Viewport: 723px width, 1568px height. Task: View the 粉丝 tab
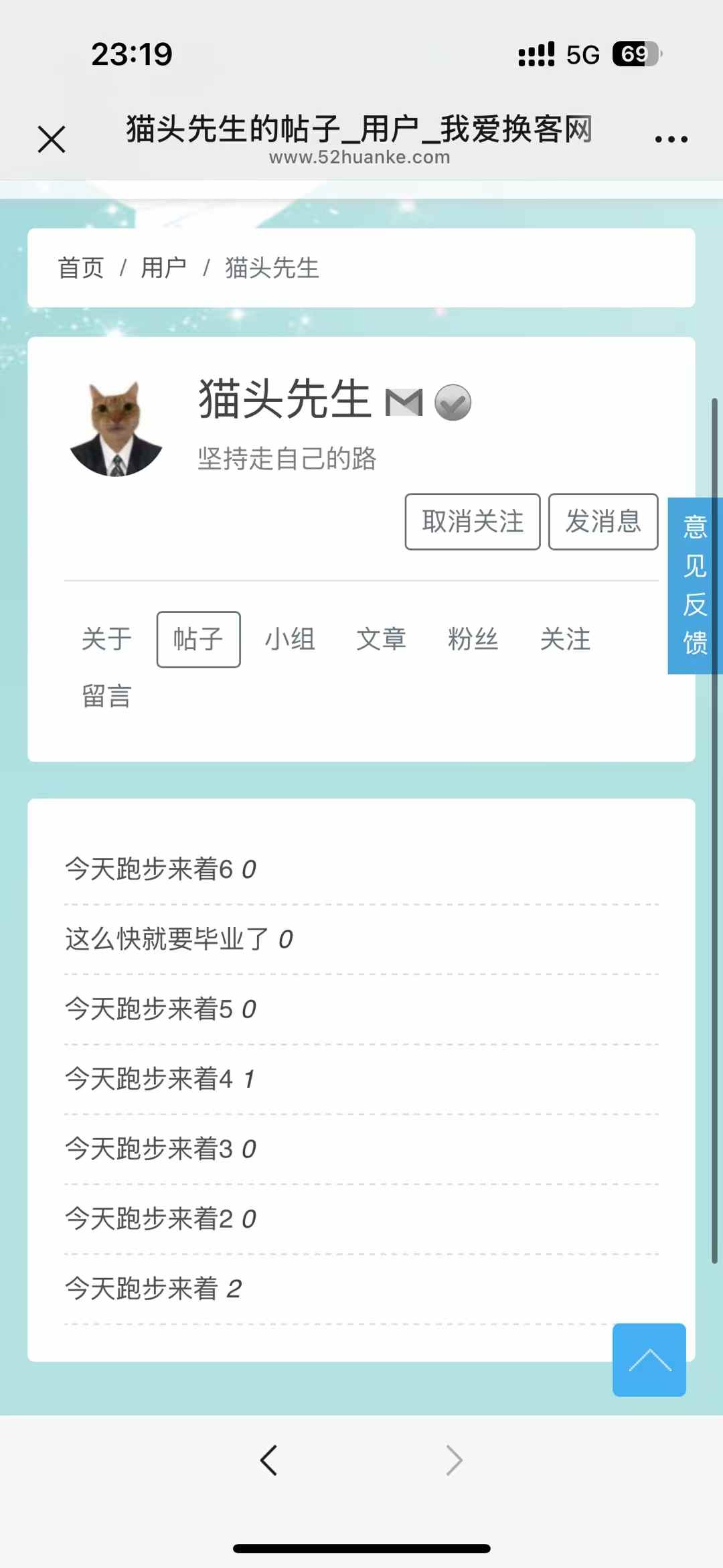473,639
